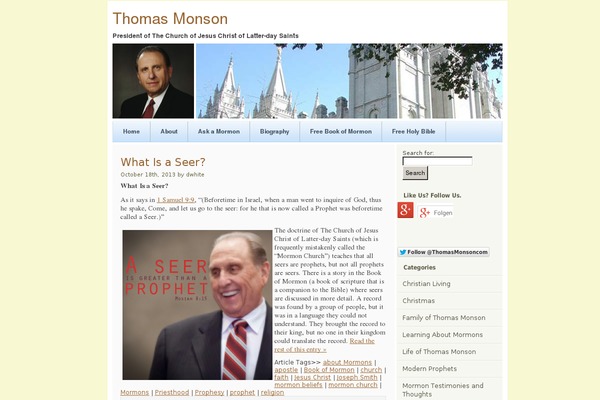
Task: Open Ask a Mormon page
Action: (x=217, y=131)
